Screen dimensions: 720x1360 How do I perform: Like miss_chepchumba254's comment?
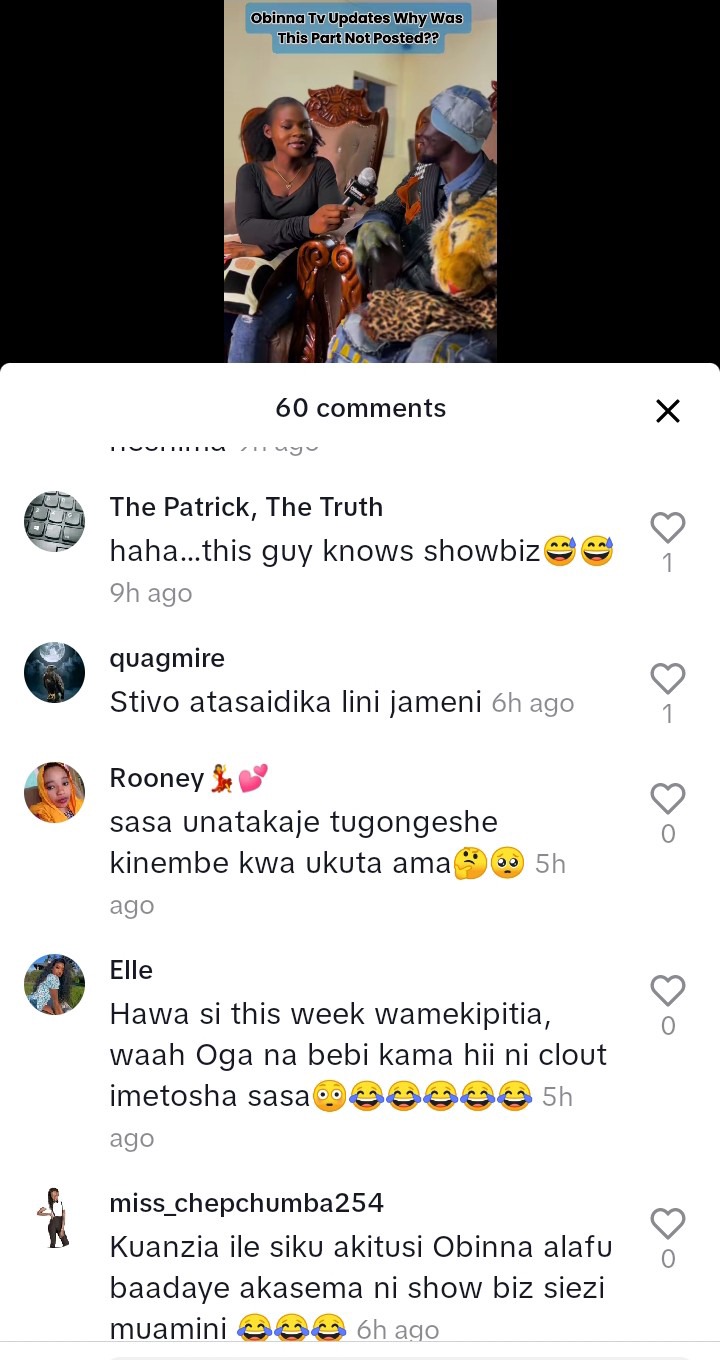click(667, 1224)
